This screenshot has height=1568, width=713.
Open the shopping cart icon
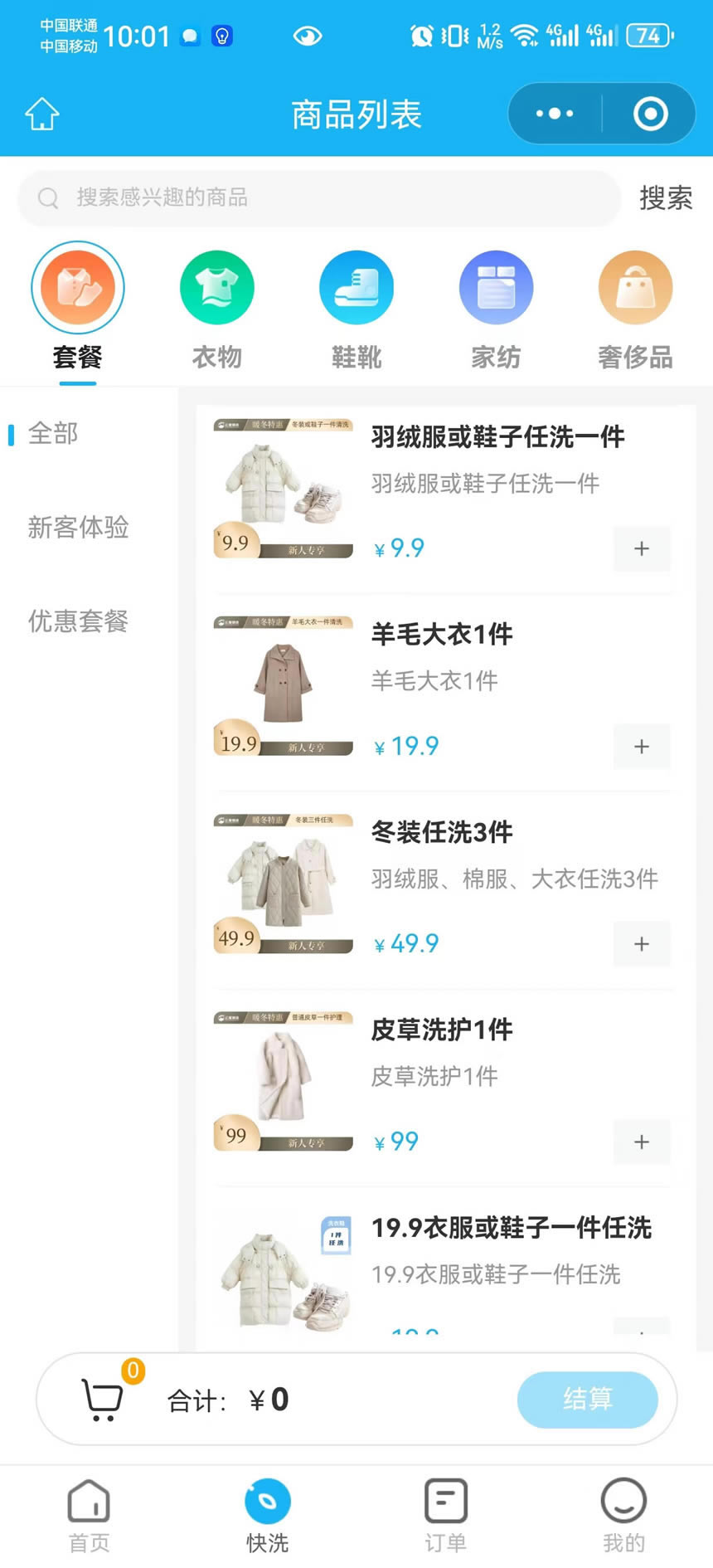coord(102,1400)
